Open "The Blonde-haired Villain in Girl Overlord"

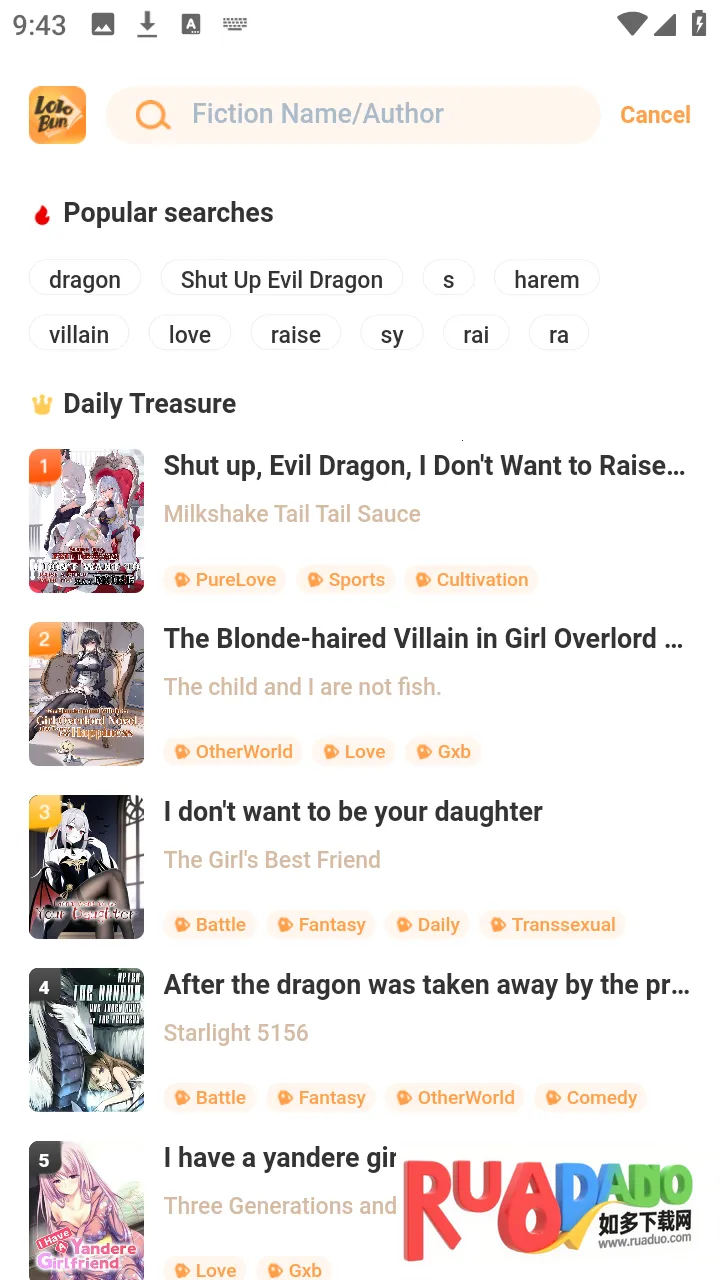[424, 639]
